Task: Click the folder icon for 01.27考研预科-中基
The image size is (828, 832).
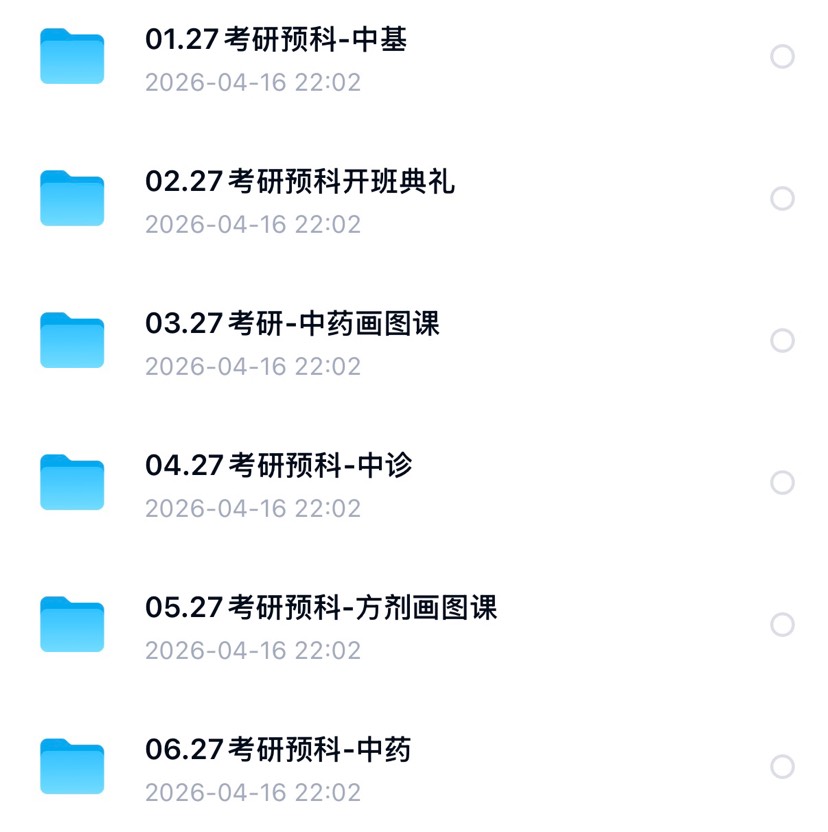Action: [x=71, y=57]
